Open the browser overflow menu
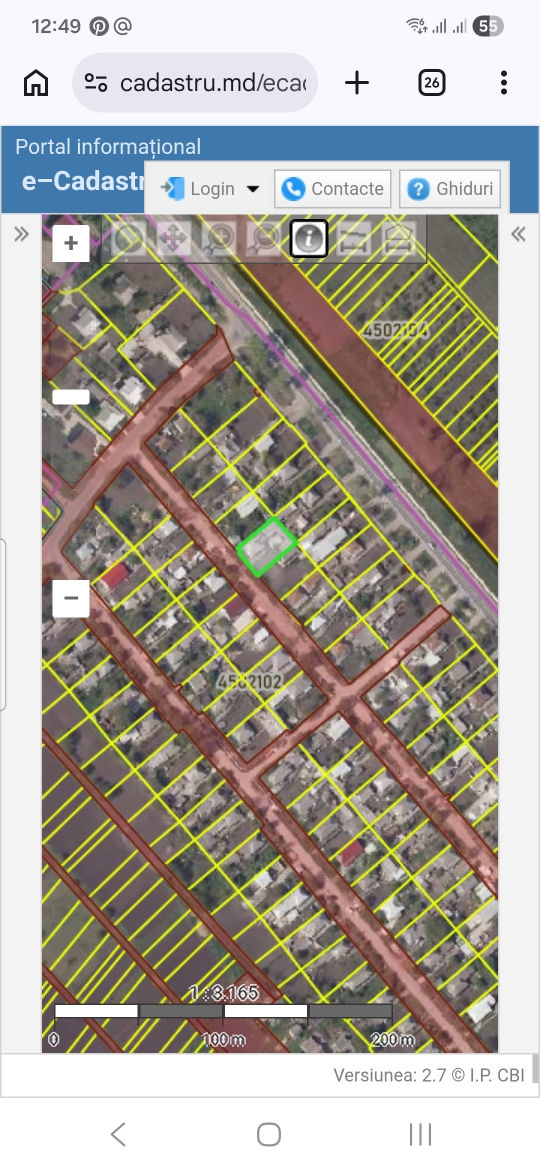The height and width of the screenshot is (1170, 540). click(504, 83)
